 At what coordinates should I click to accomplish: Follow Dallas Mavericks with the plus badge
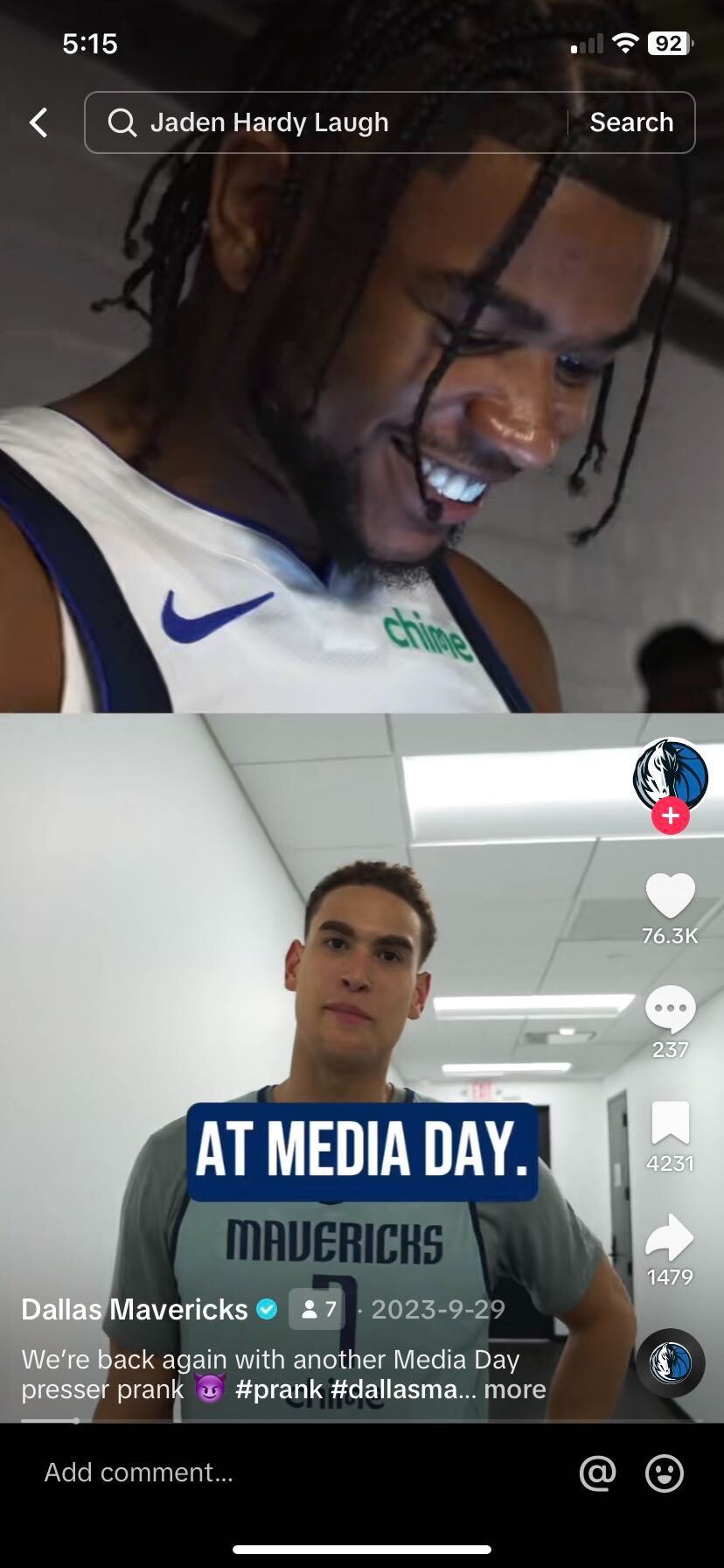(x=670, y=816)
